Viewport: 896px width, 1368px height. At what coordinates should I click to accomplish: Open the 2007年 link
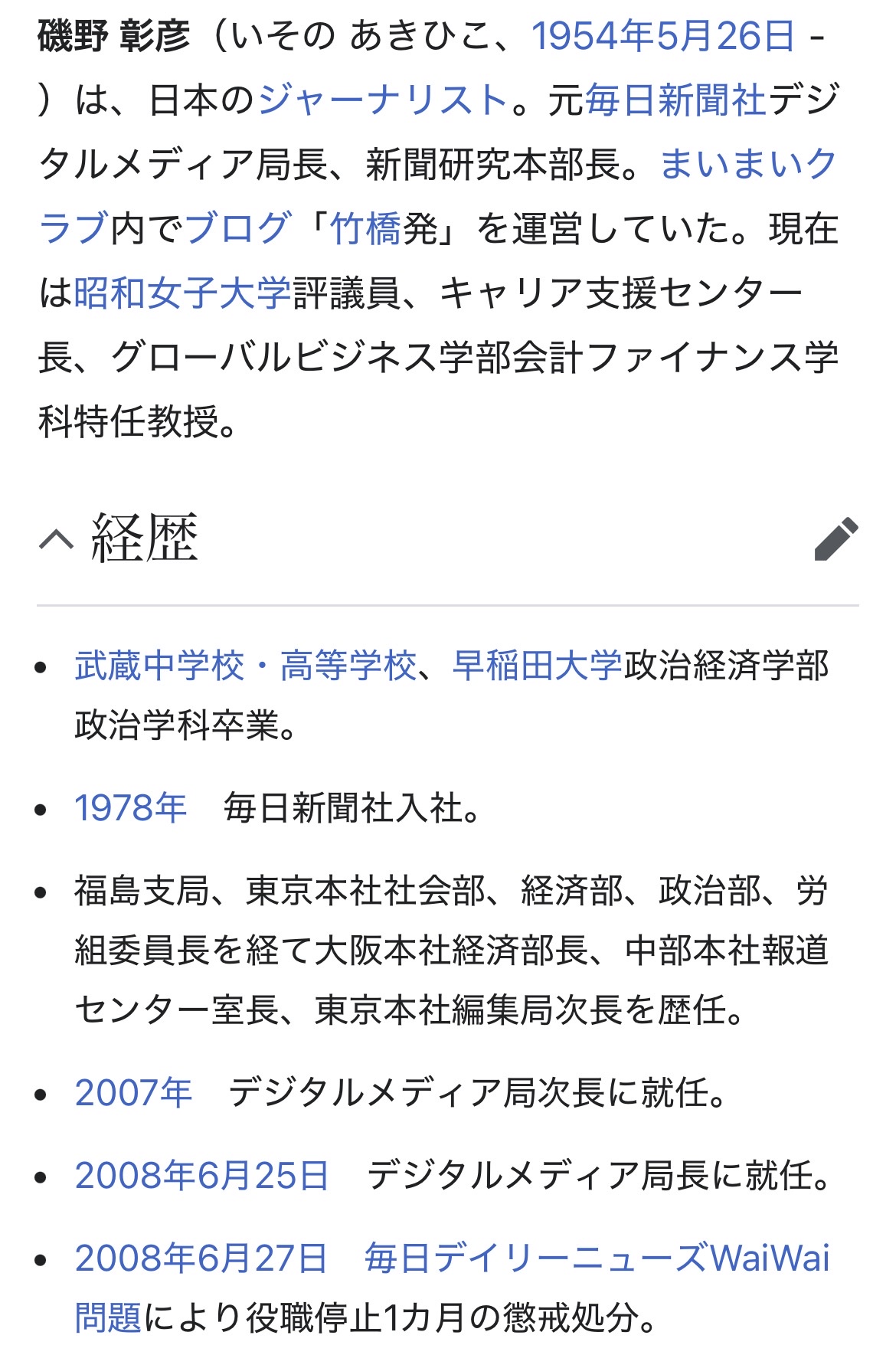pos(133,1092)
